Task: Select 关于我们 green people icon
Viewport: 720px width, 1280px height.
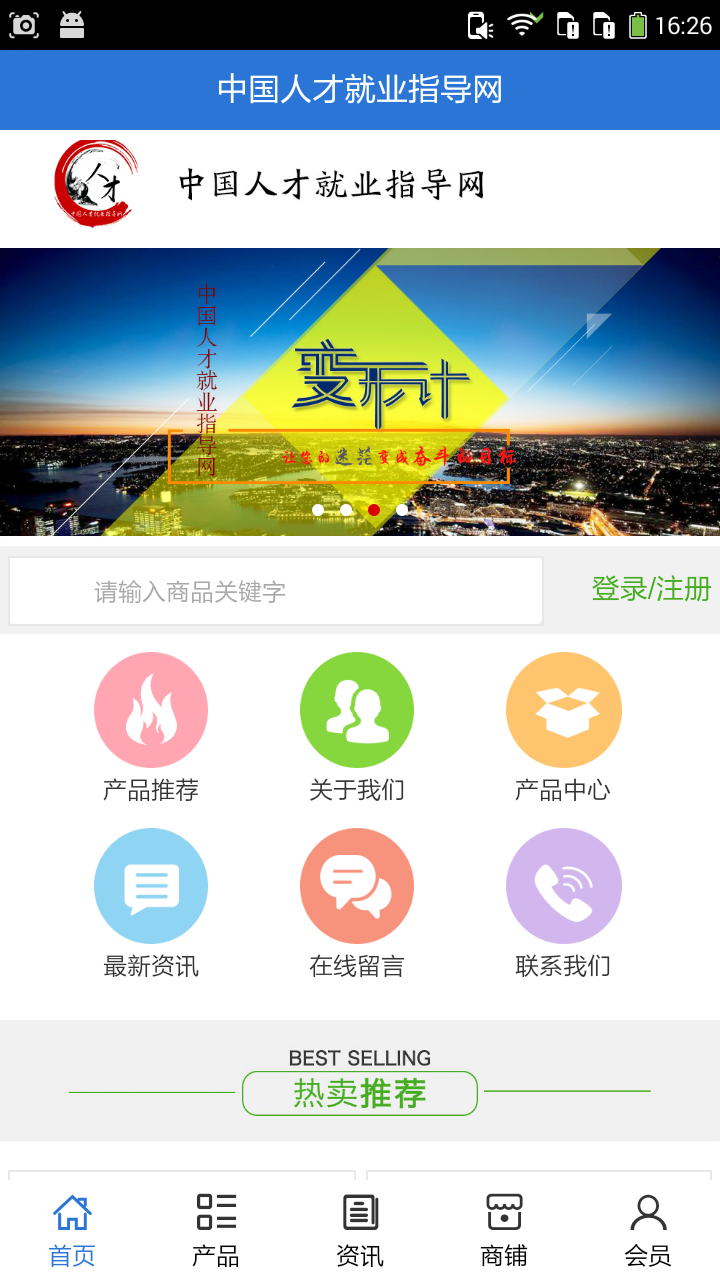Action: (x=357, y=710)
